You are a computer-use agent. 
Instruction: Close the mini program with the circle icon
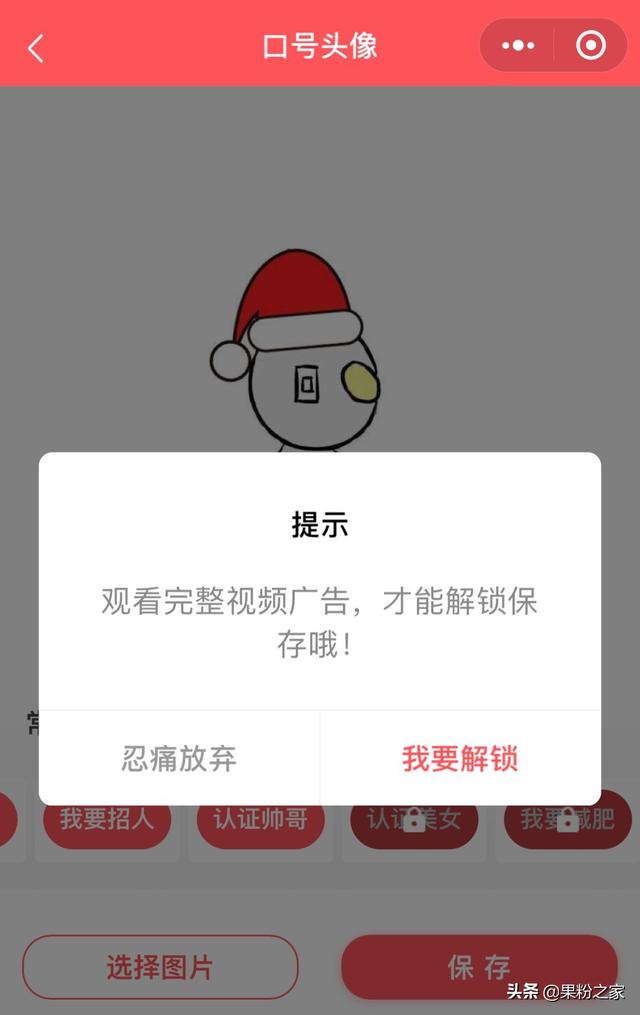[591, 46]
